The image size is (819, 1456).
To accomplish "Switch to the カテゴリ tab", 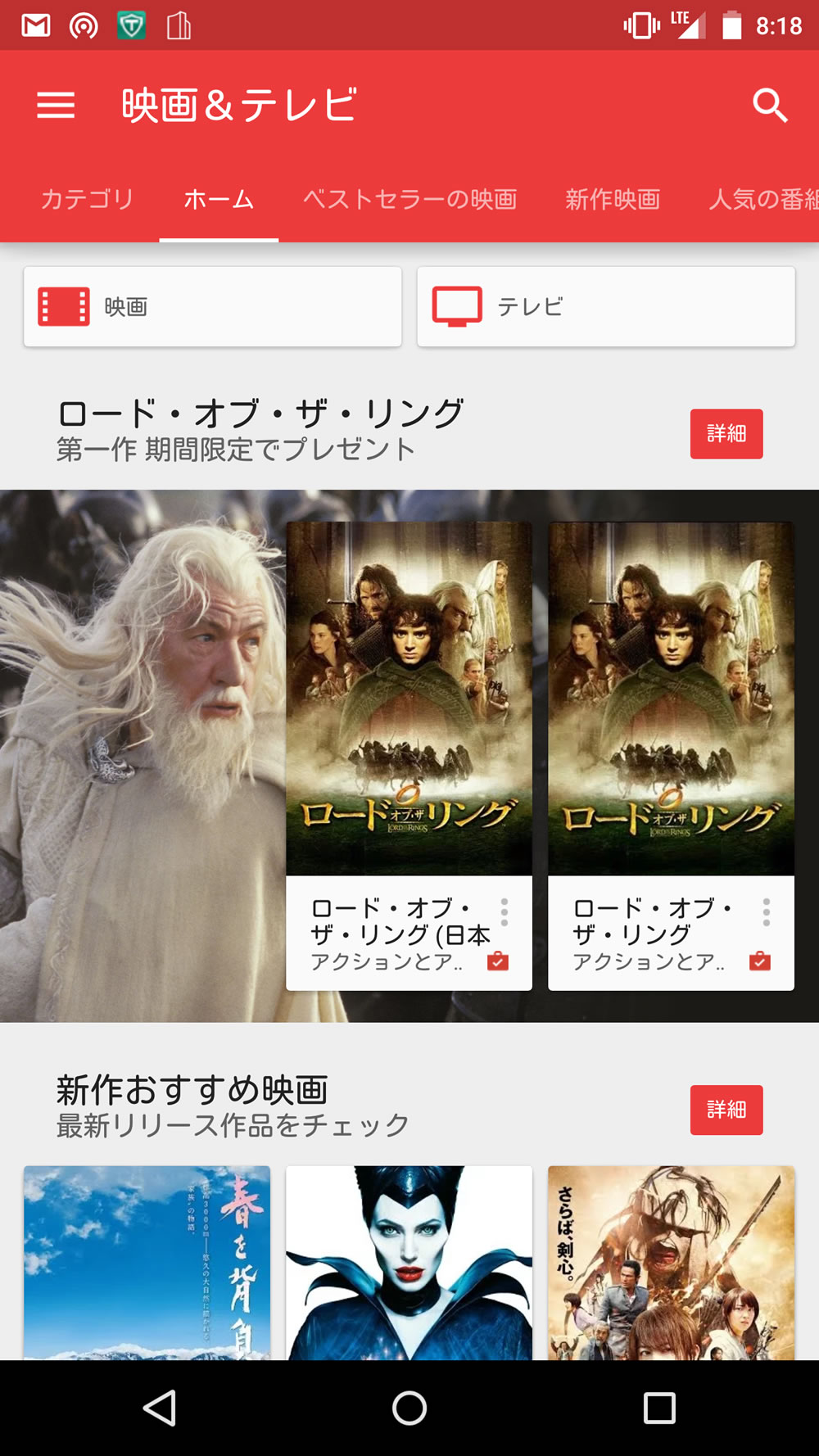I will point(87,199).
